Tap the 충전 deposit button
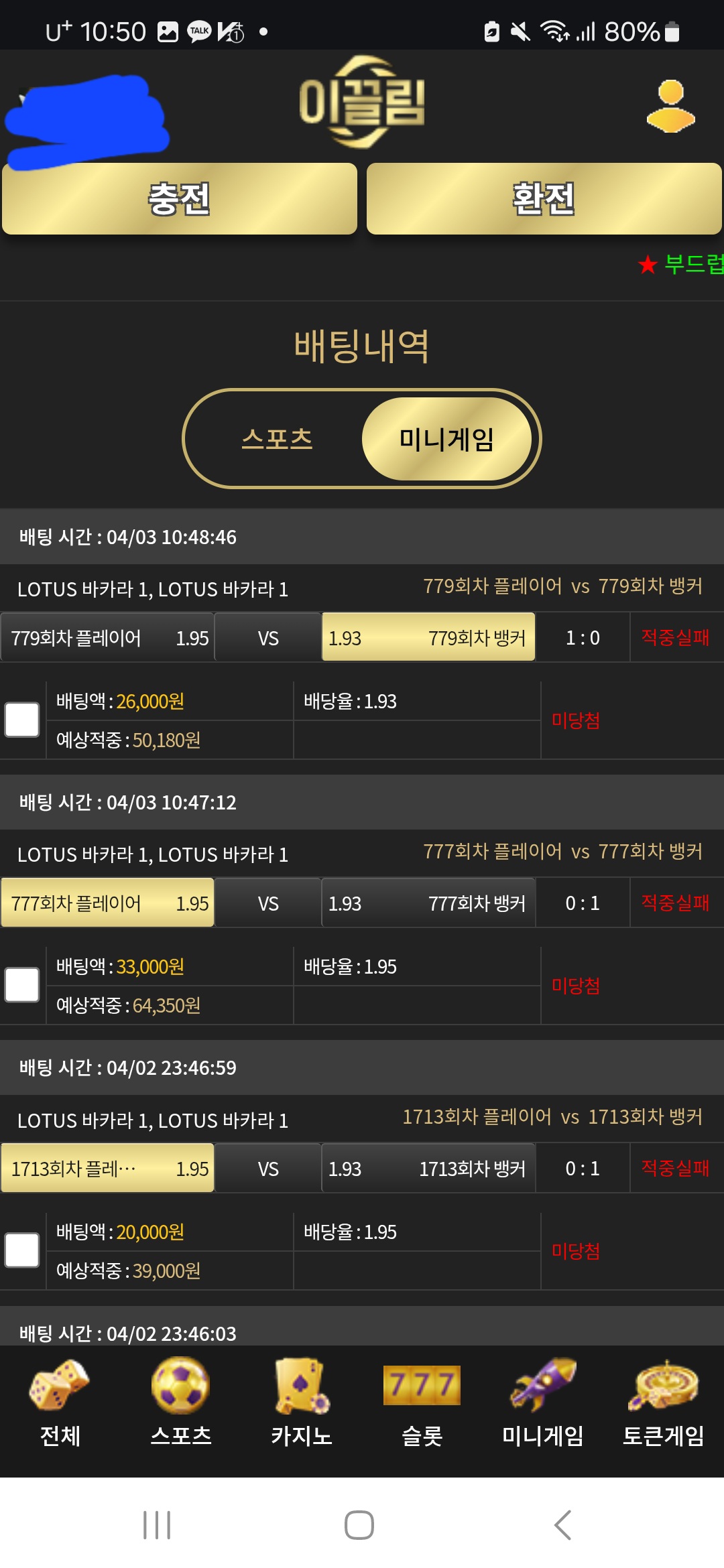The image size is (724, 1568). (180, 199)
